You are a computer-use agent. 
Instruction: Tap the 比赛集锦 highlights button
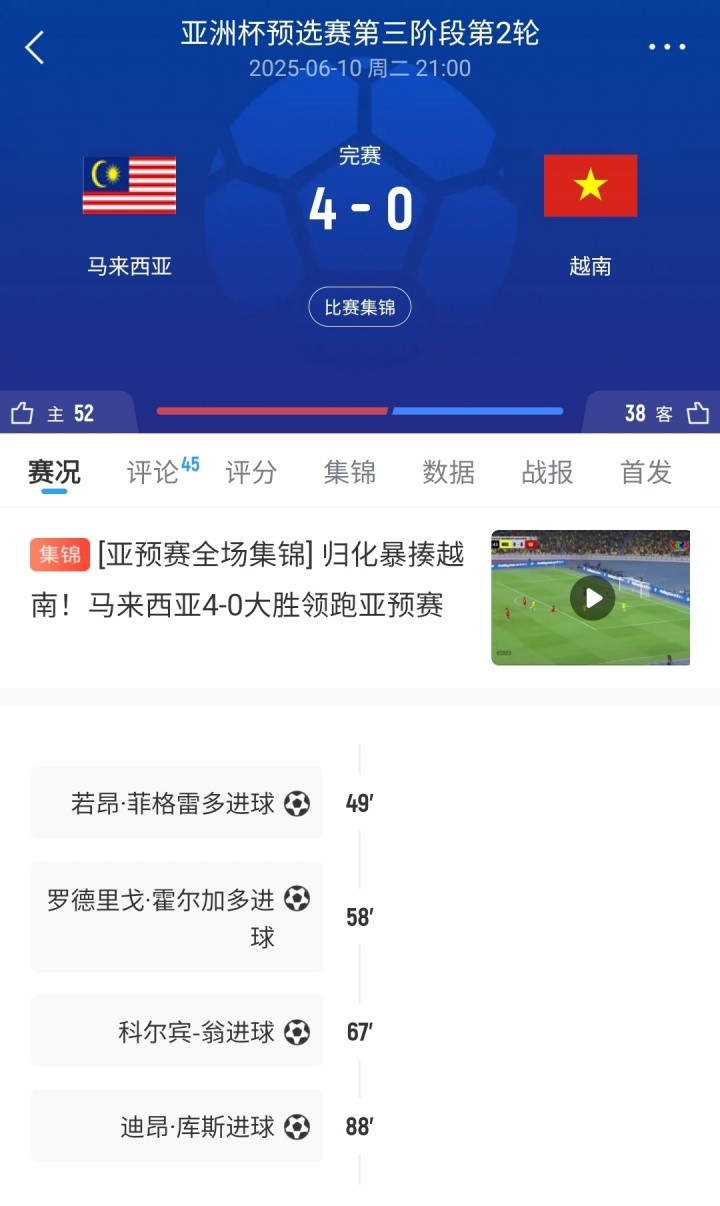pos(360,308)
